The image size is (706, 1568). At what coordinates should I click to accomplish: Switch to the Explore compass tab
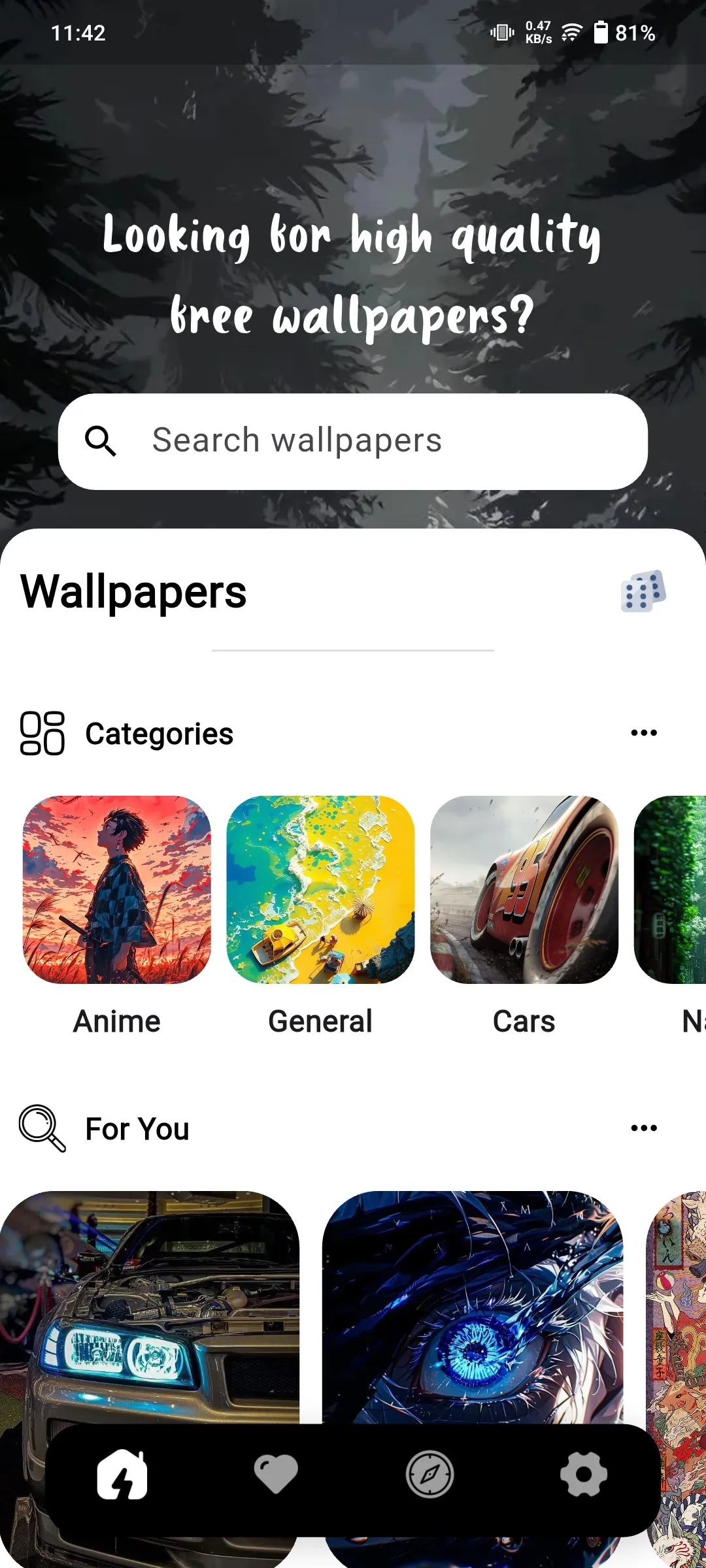(429, 1475)
